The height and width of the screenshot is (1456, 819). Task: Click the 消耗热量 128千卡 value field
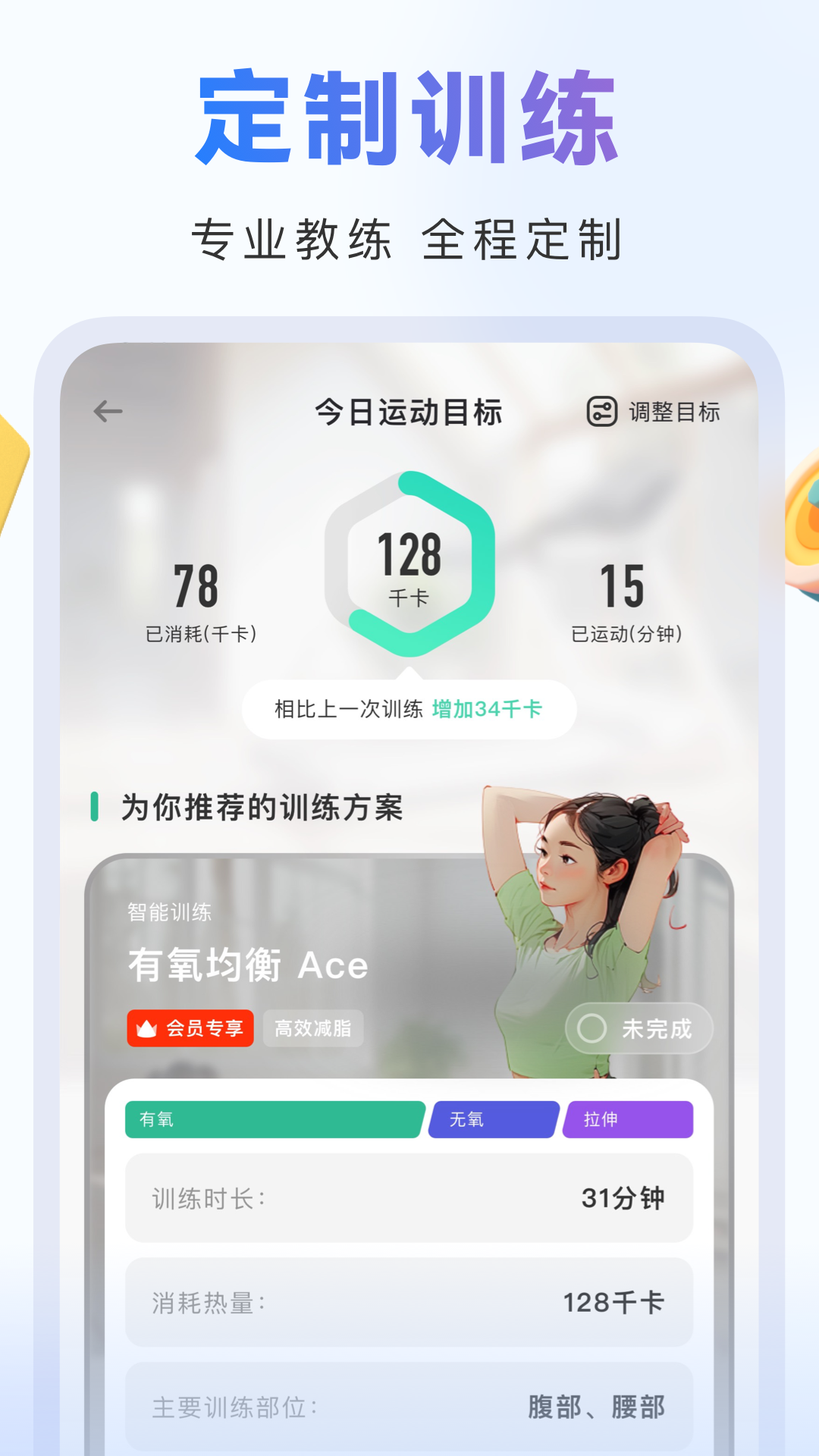click(x=614, y=1303)
